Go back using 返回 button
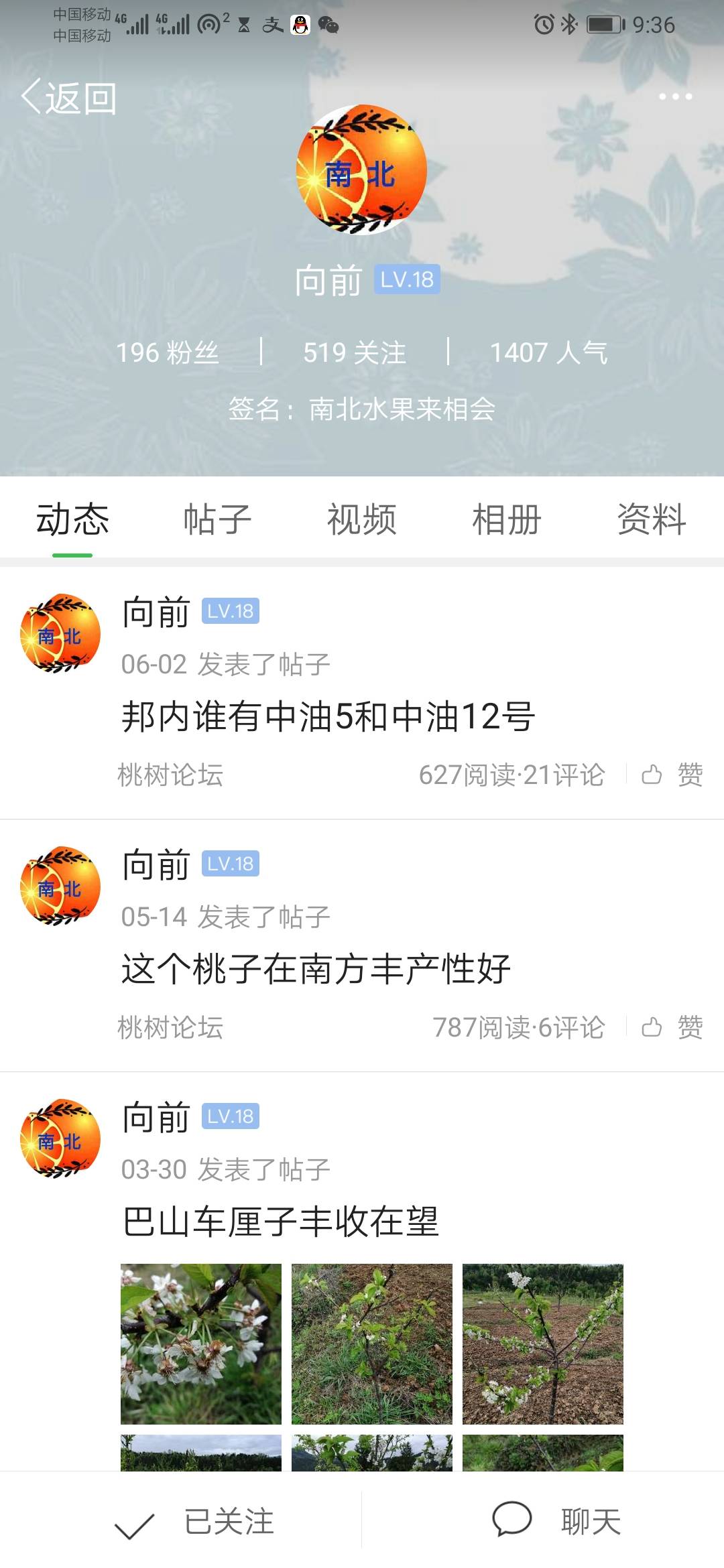The width and height of the screenshot is (724, 1568). [69, 98]
